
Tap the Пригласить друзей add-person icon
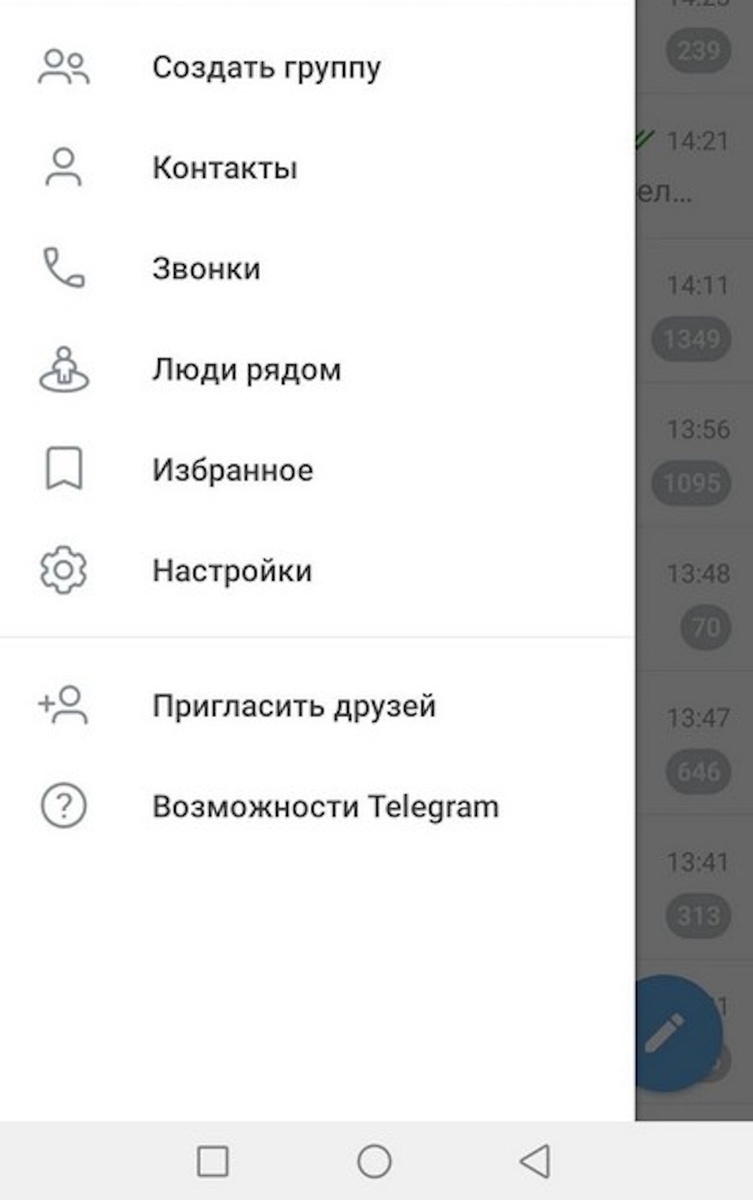(x=63, y=705)
